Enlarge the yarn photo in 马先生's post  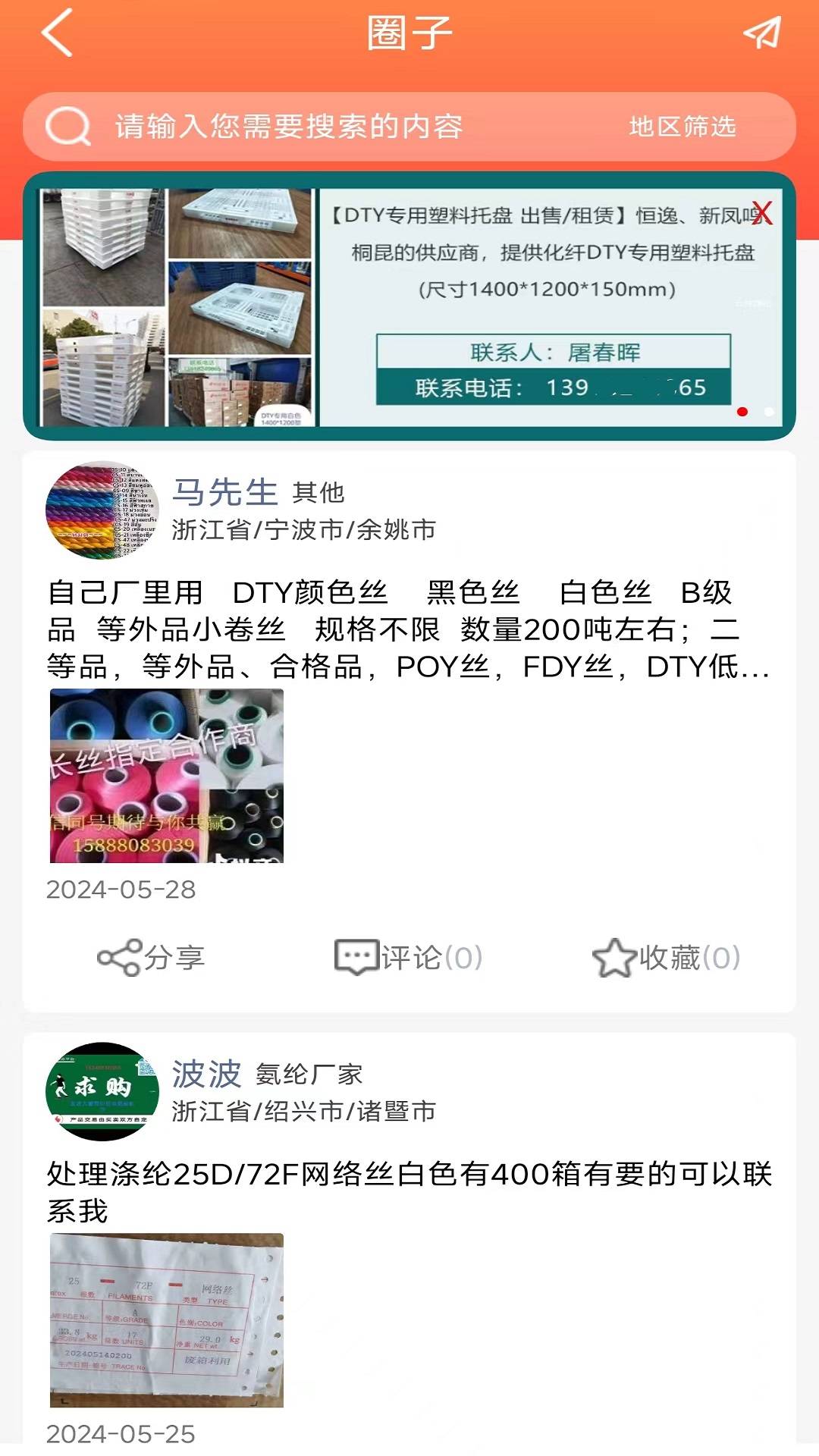click(x=167, y=776)
